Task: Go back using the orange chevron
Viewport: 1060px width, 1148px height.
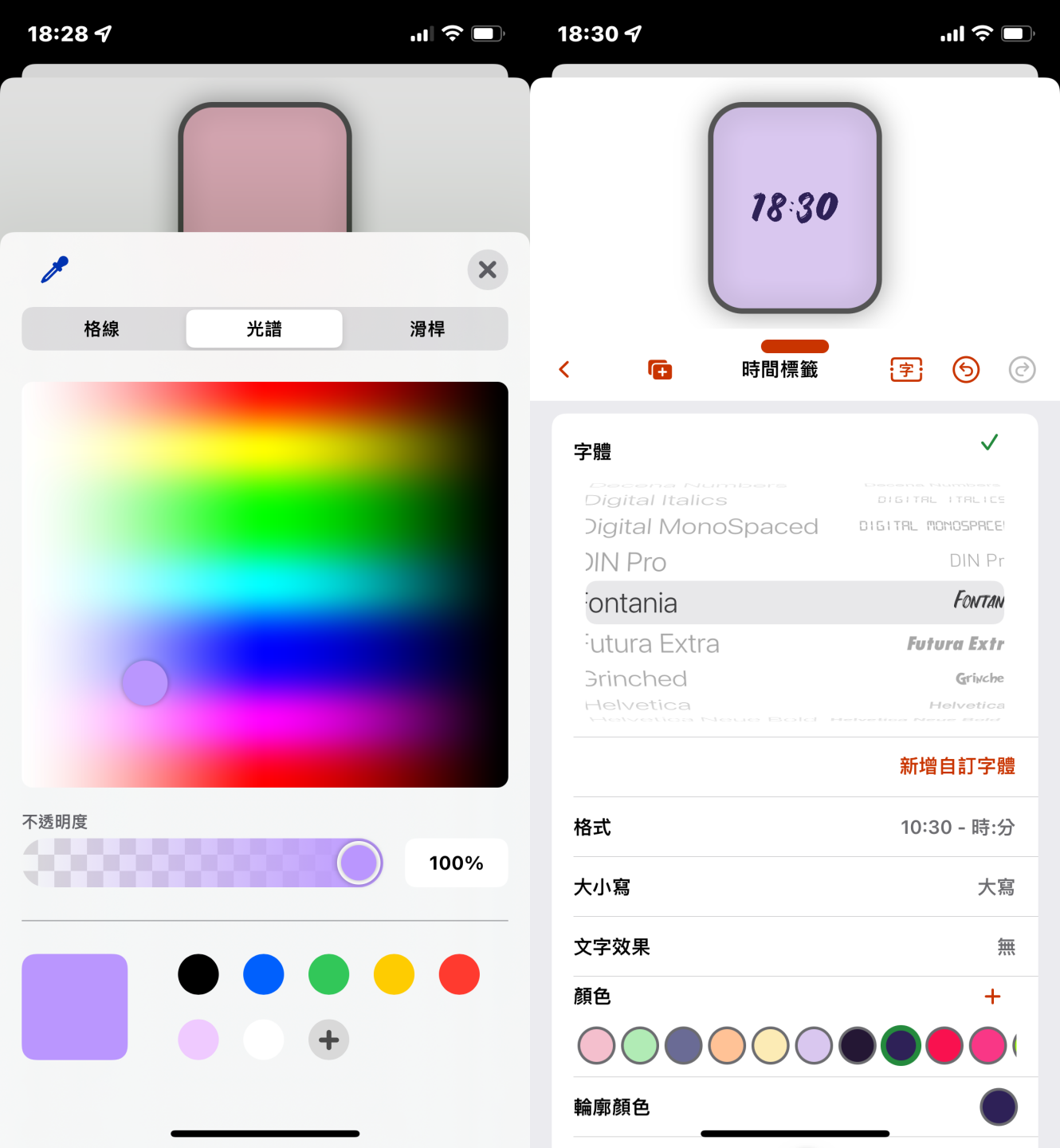Action: pos(564,369)
